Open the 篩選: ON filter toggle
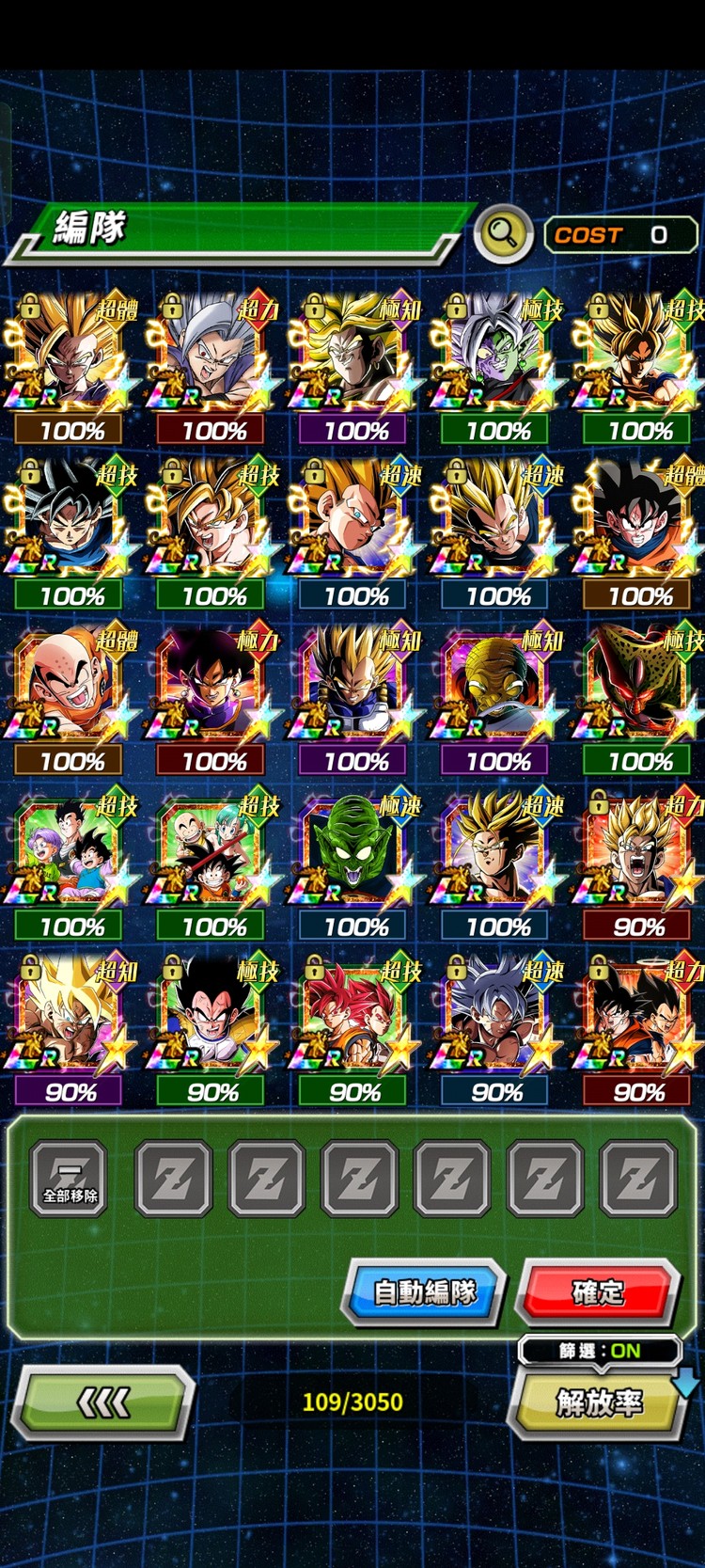 600,1351
